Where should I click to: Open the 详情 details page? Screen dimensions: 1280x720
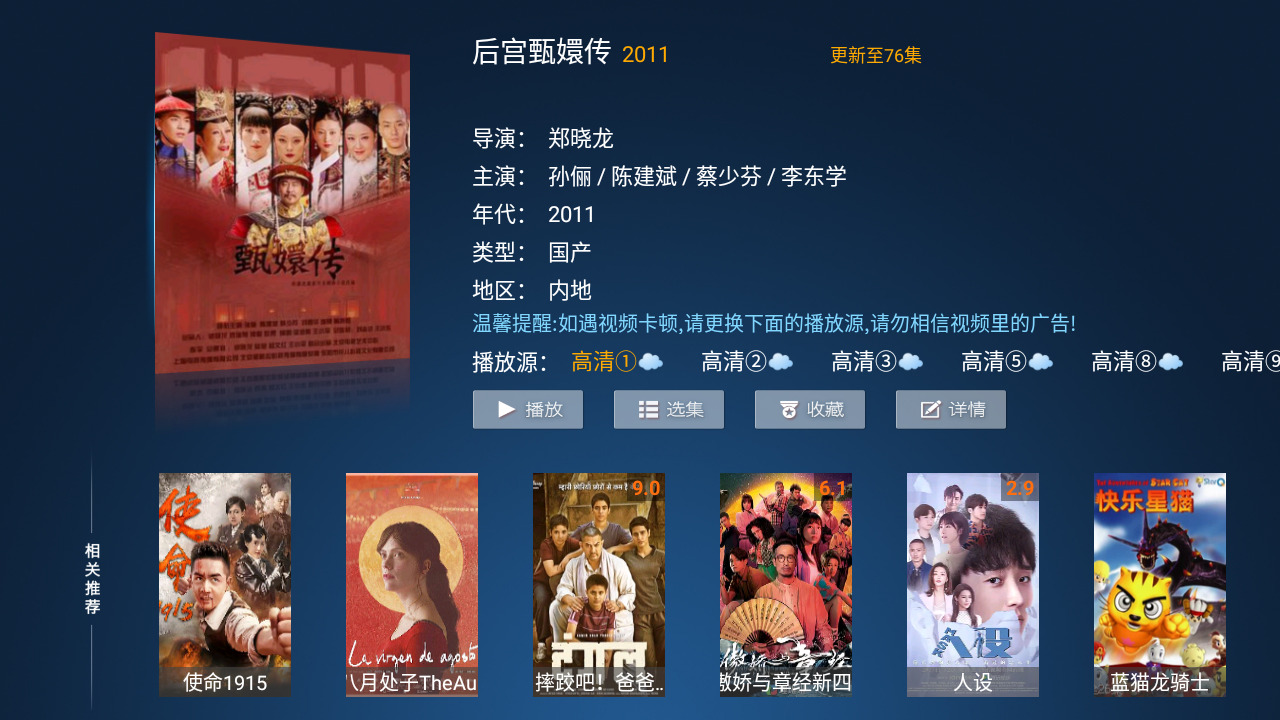click(x=950, y=410)
